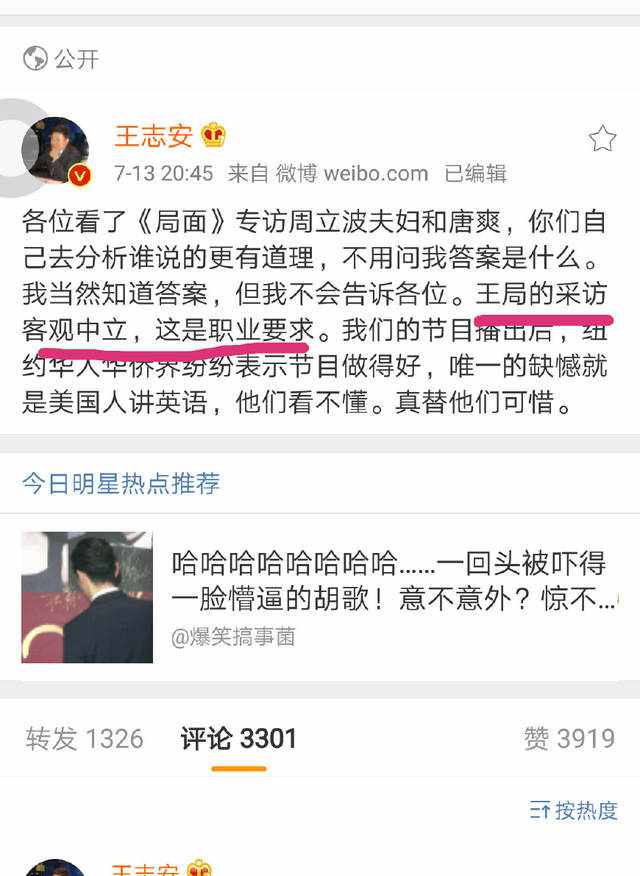The width and height of the screenshot is (640, 876).
Task: Visit @爆笑搞事菌 account
Action: (233, 637)
